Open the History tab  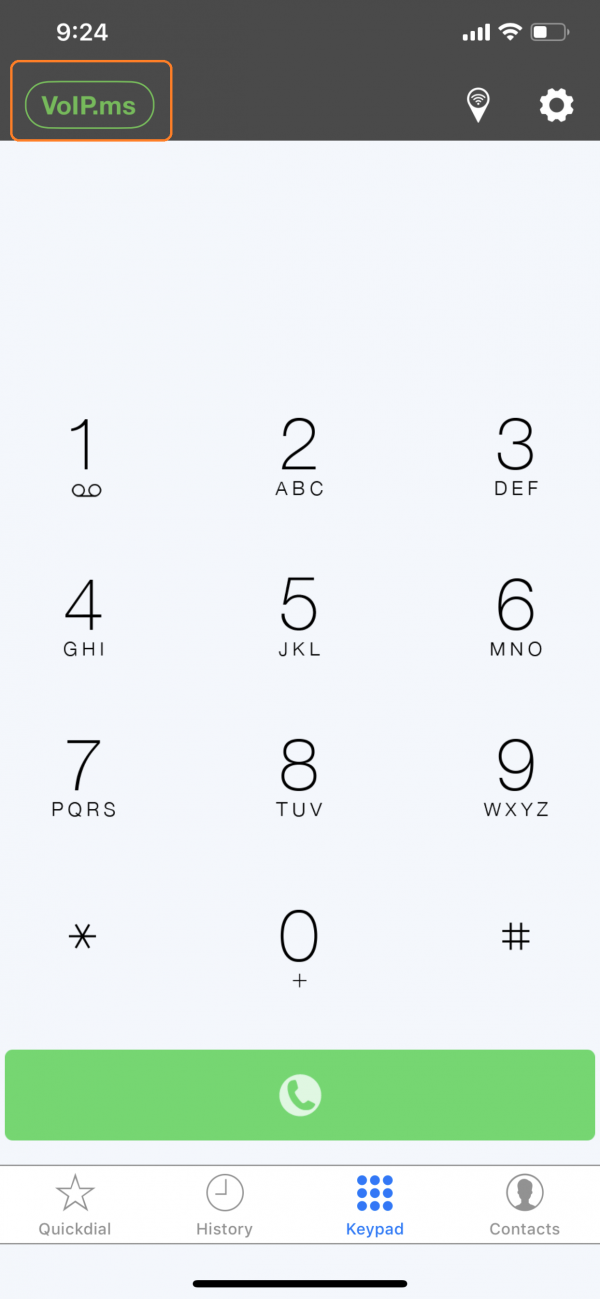[225, 1205]
